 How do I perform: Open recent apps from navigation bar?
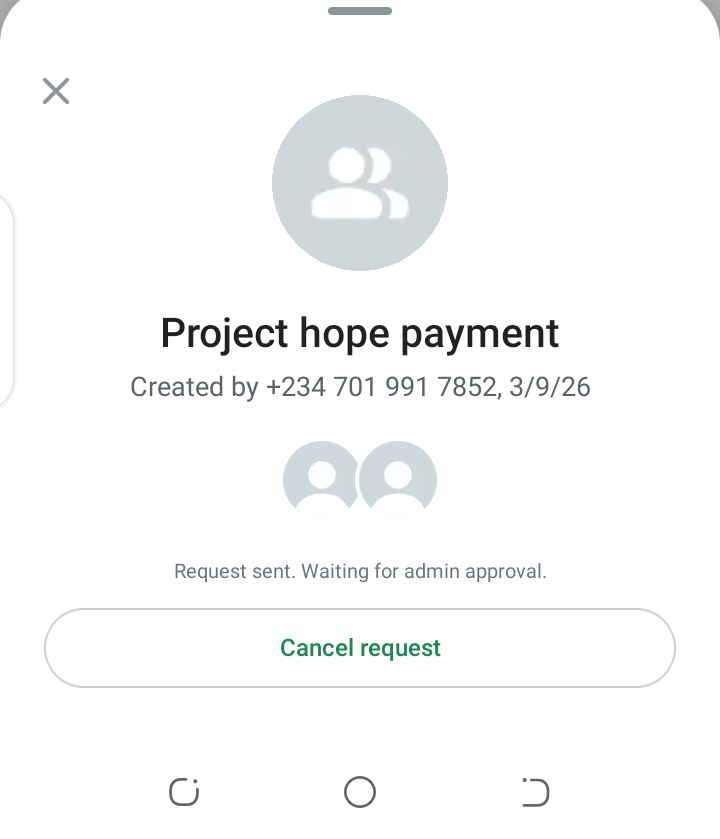pyautogui.click(x=184, y=792)
